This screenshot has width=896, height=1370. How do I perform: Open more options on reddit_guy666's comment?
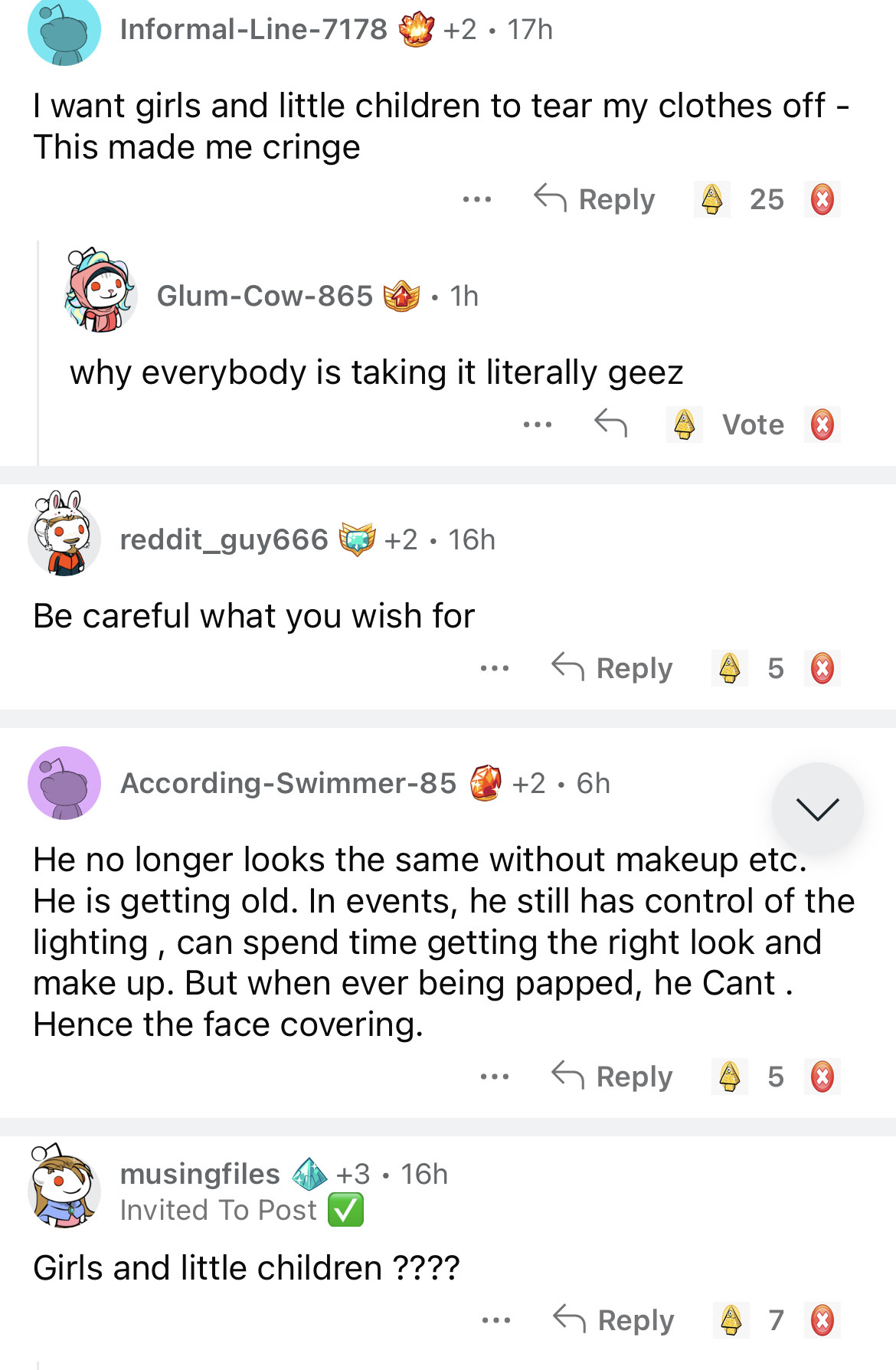click(495, 668)
